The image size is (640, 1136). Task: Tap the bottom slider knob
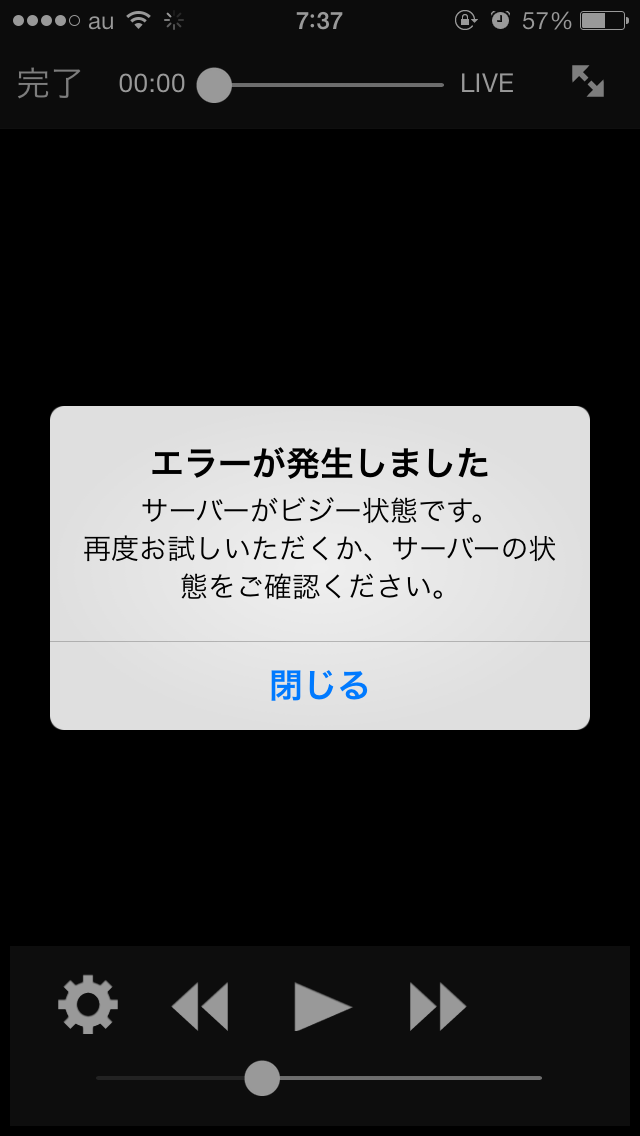pyautogui.click(x=262, y=1078)
